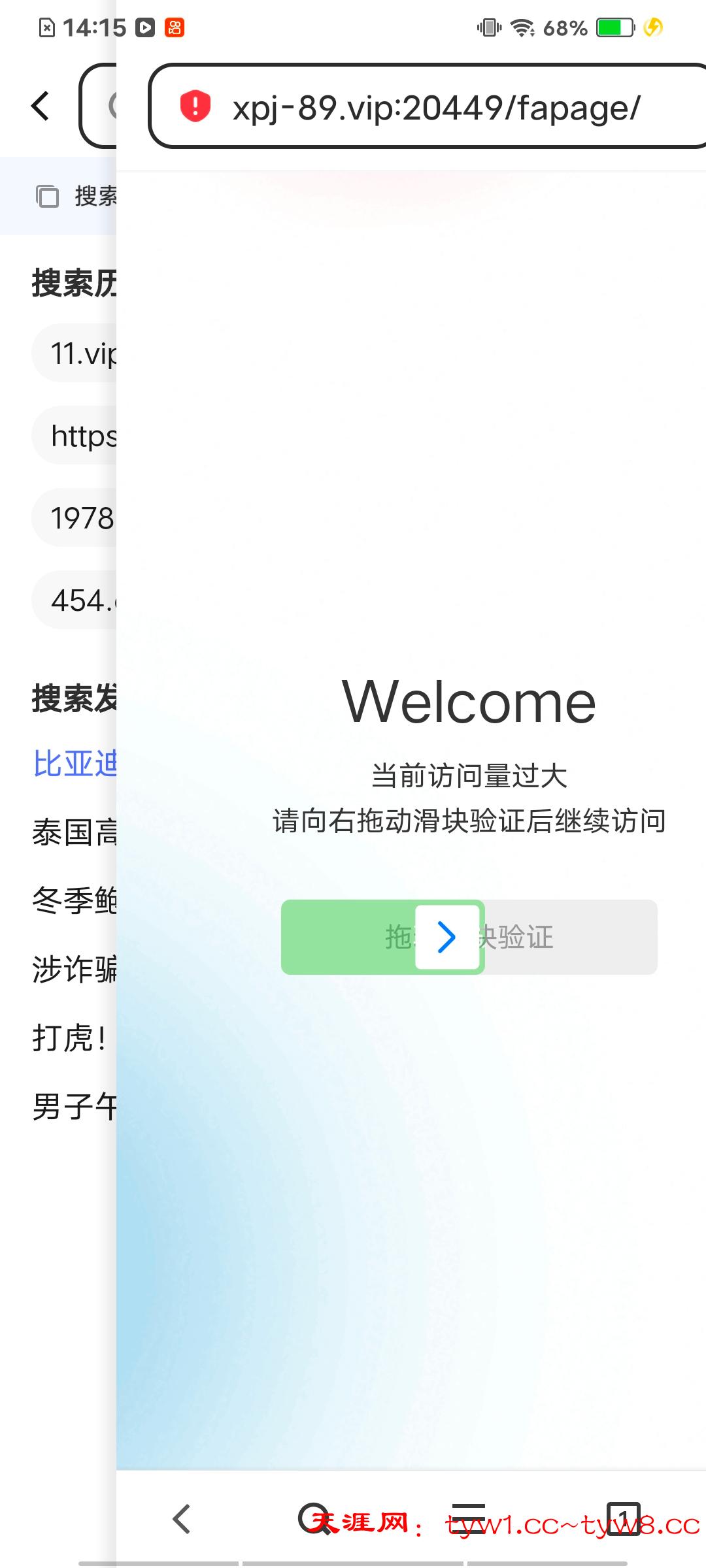Open search from the bottom toolbar
This screenshot has height=1568, width=706.
click(314, 1518)
